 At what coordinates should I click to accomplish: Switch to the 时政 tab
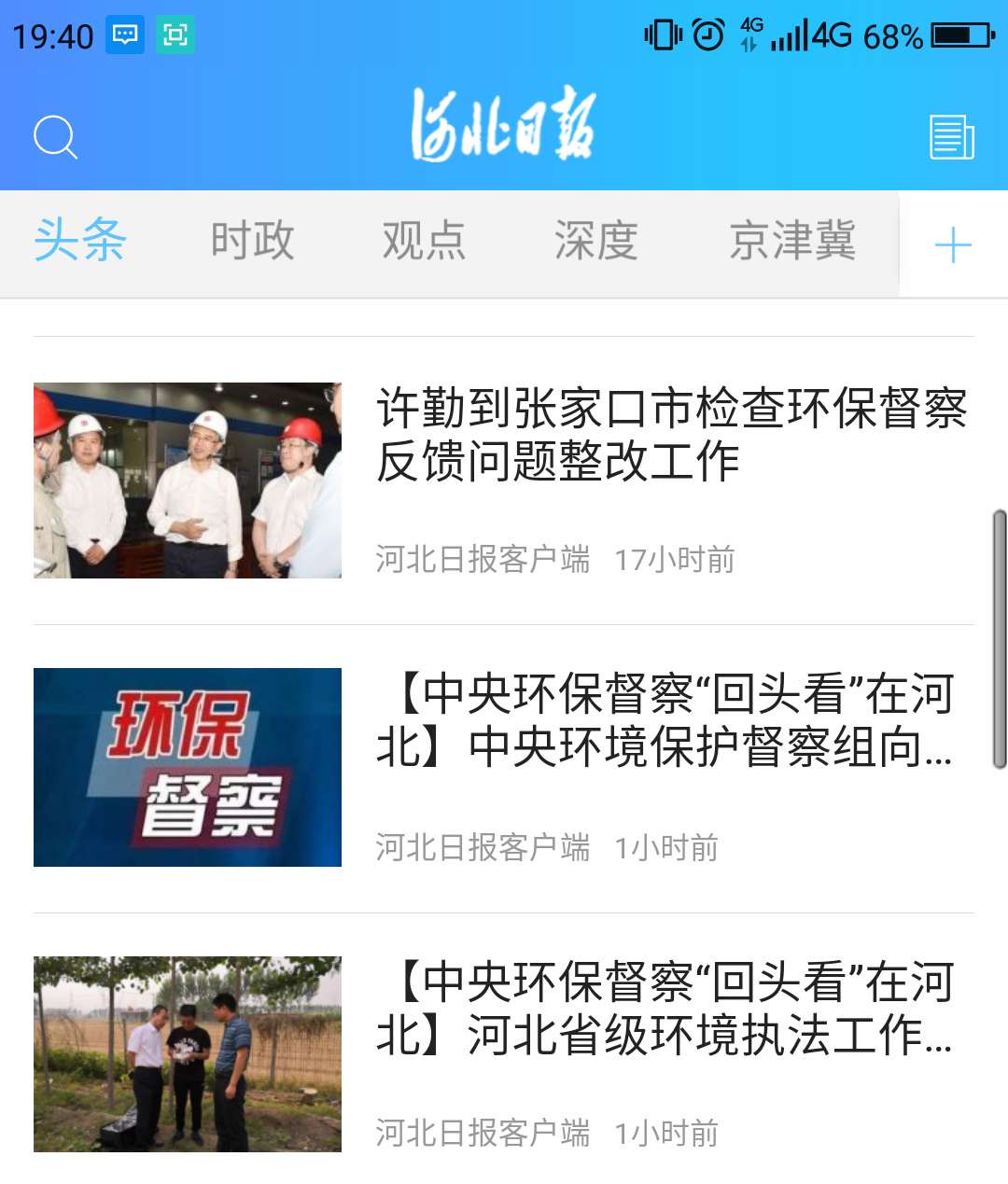point(252,241)
